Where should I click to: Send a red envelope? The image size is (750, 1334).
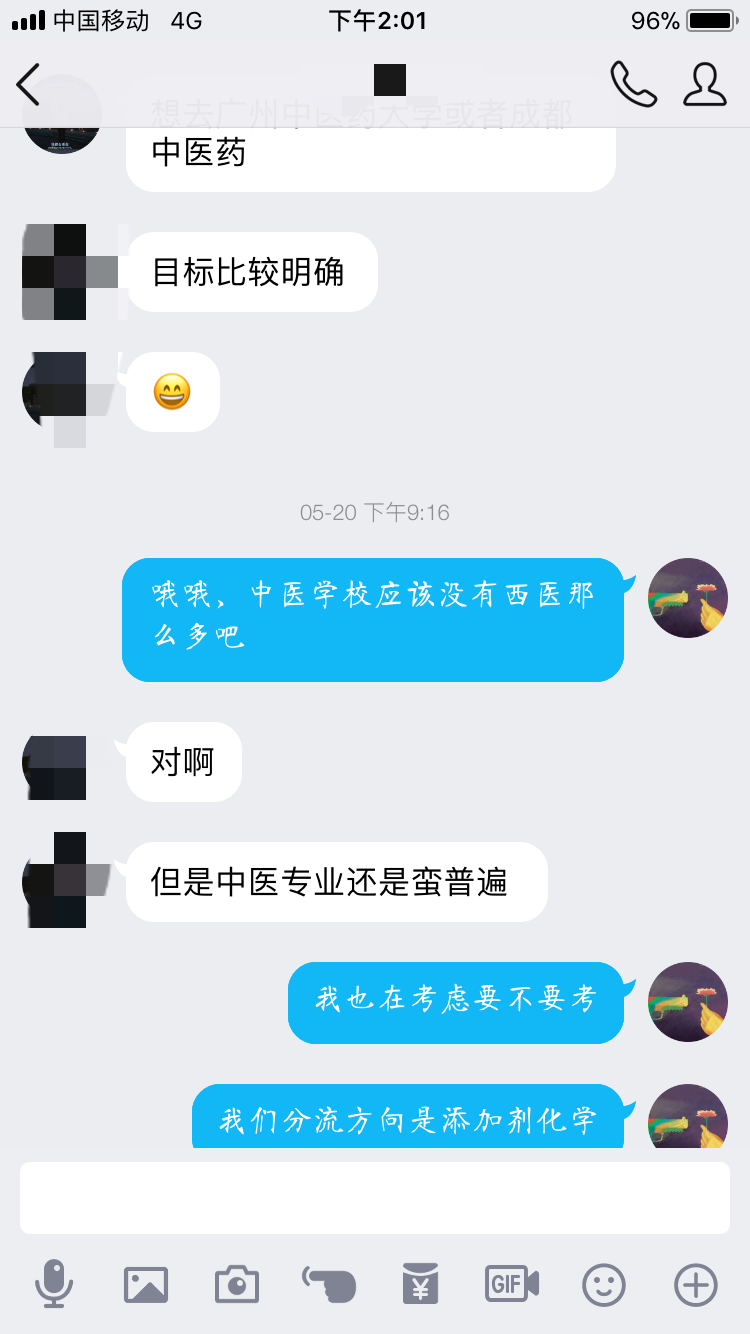coord(420,1284)
